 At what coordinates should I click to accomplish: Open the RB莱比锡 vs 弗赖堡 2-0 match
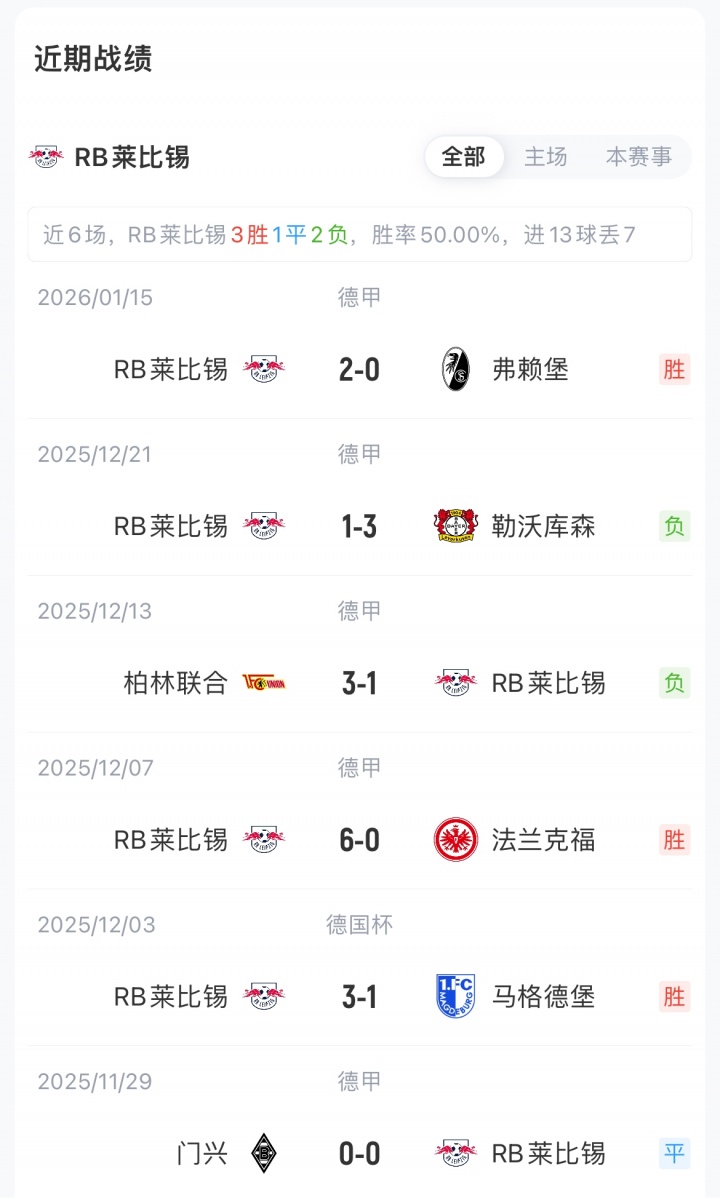pyautogui.click(x=359, y=369)
